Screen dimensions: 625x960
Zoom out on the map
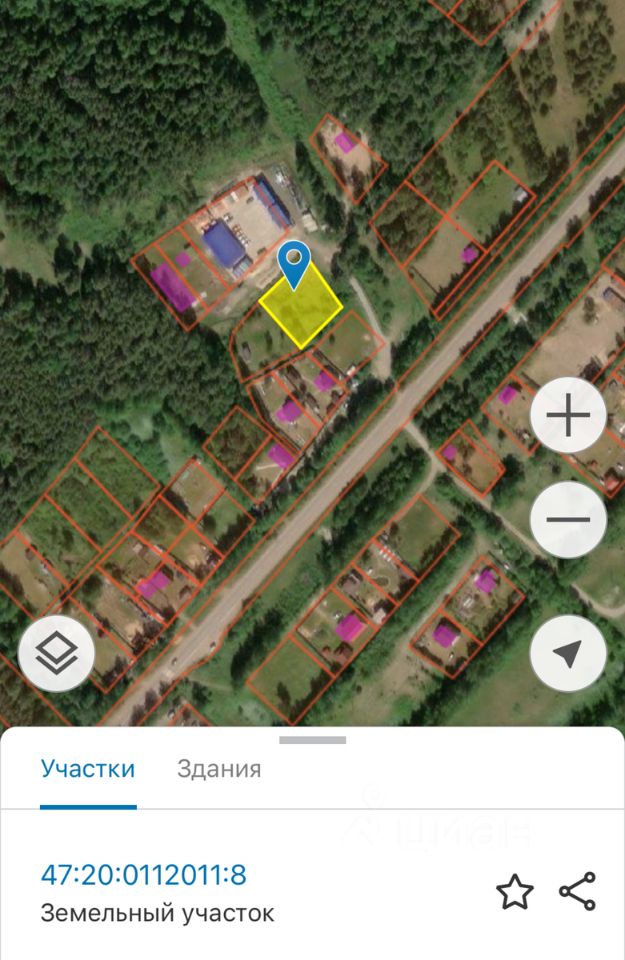[x=568, y=519]
